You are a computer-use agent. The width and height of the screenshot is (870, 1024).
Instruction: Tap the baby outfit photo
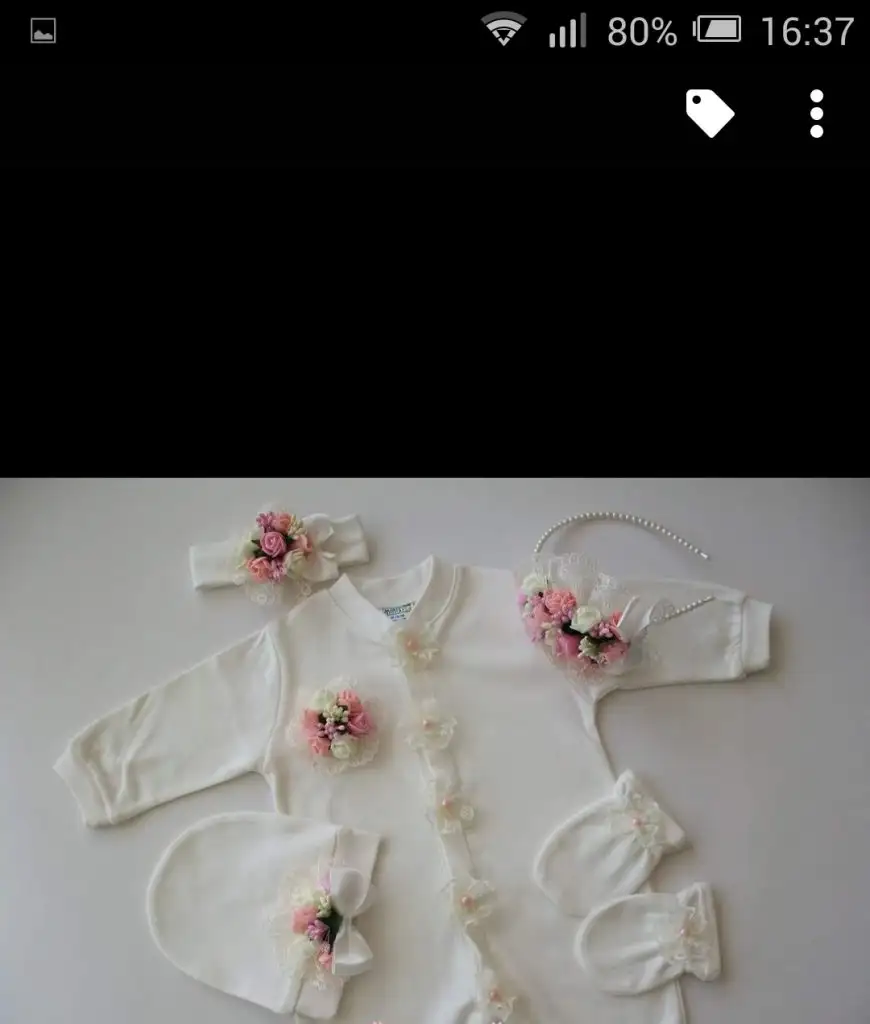(x=435, y=750)
